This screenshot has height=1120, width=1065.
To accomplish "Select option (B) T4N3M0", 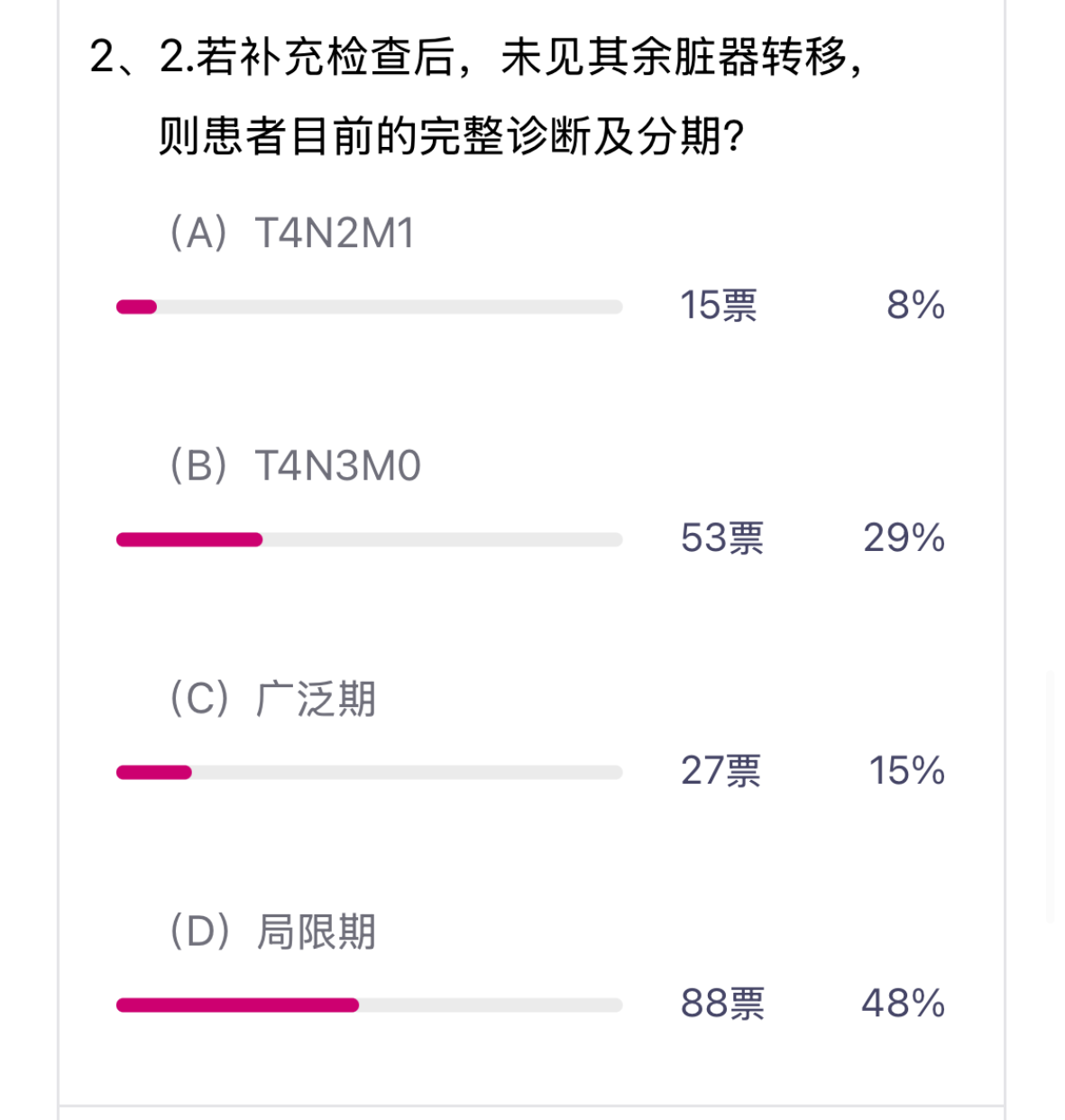I will point(296,466).
